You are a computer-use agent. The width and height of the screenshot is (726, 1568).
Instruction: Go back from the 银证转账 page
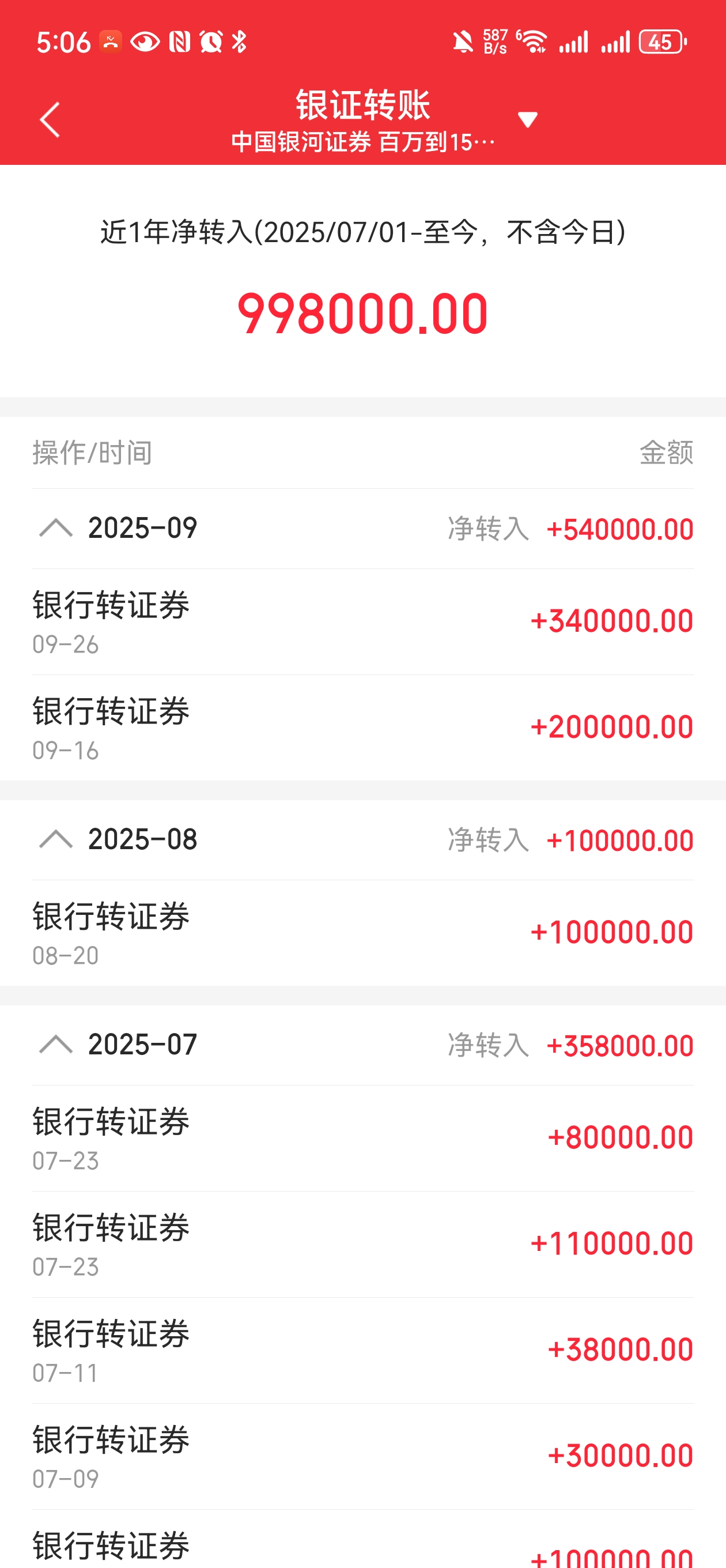coord(50,119)
